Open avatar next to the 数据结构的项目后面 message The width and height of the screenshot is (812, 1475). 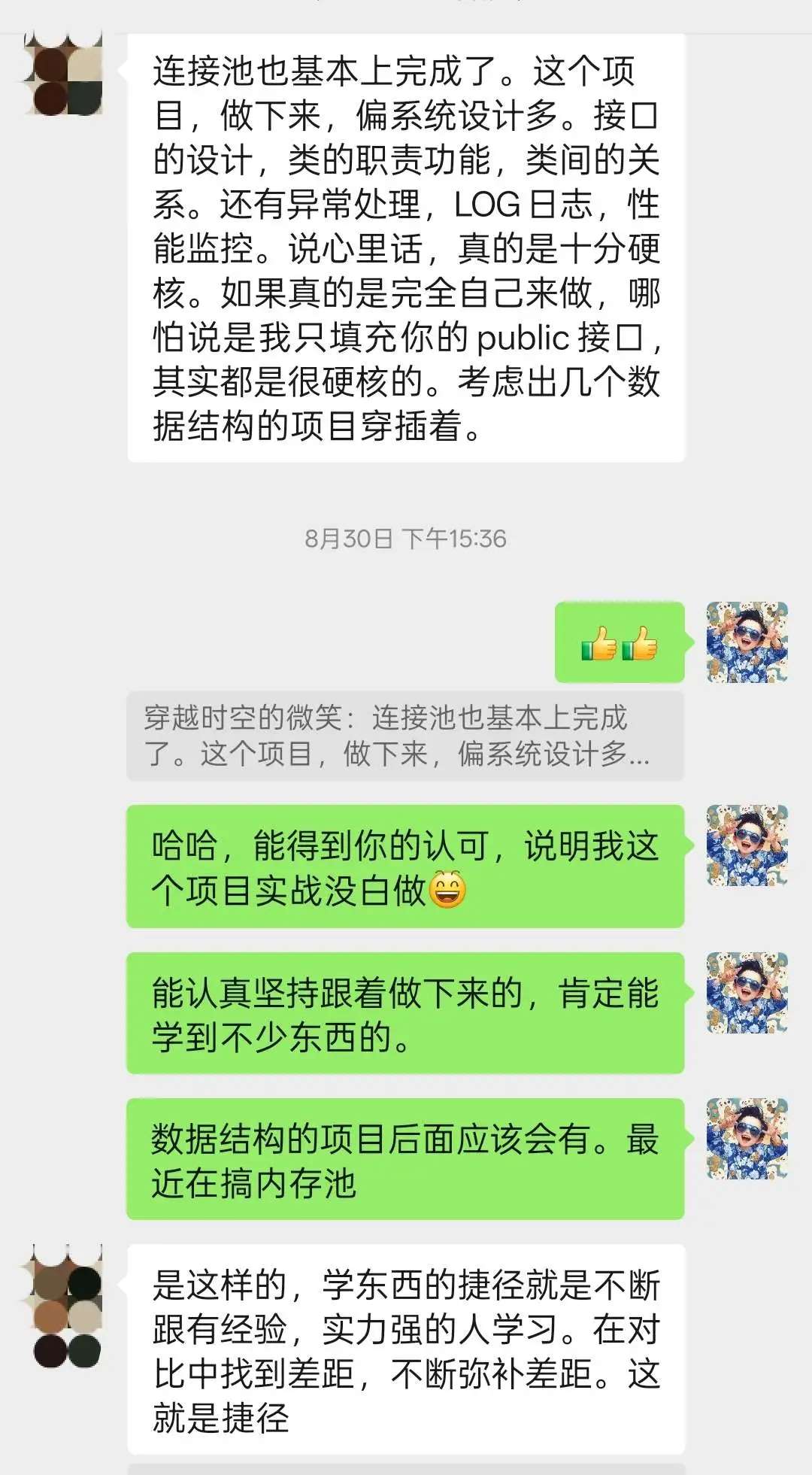point(747,1138)
